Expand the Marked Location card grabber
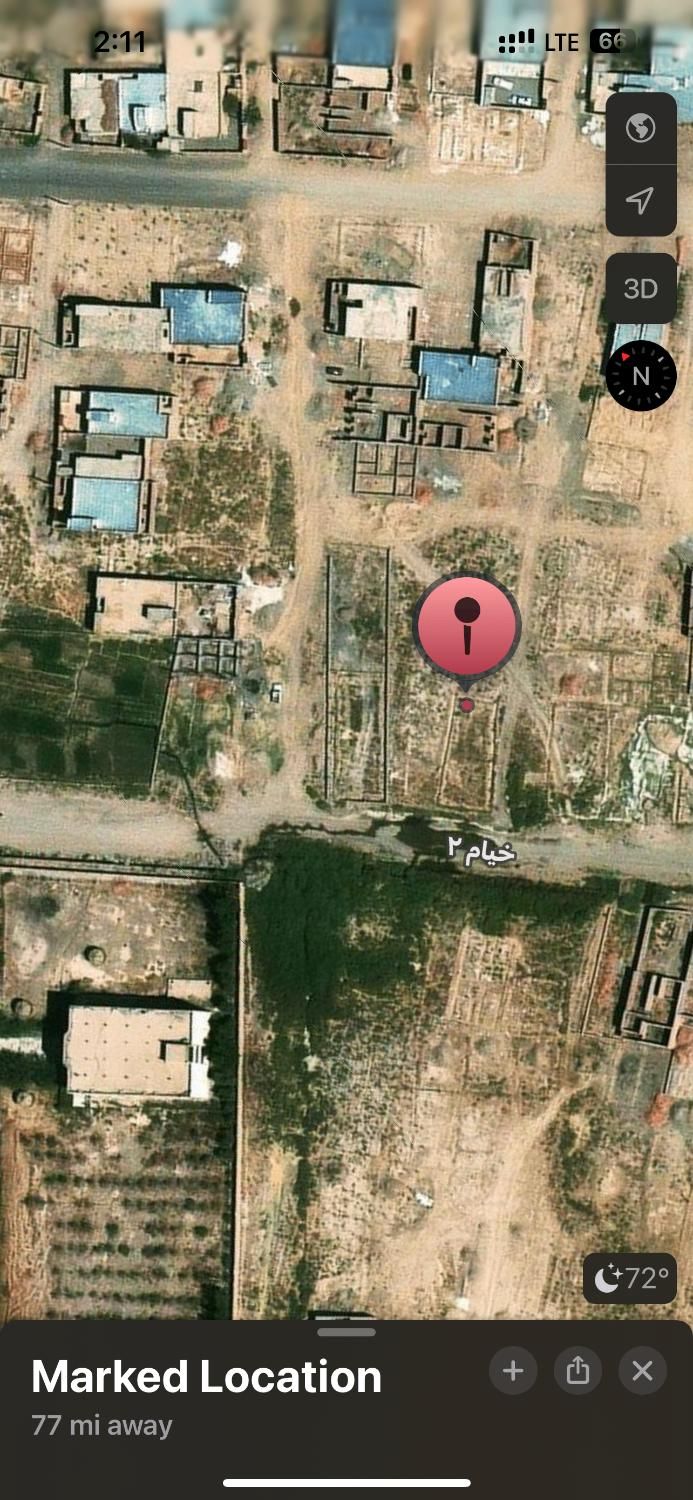This screenshot has height=1500, width=693. 346,1332
